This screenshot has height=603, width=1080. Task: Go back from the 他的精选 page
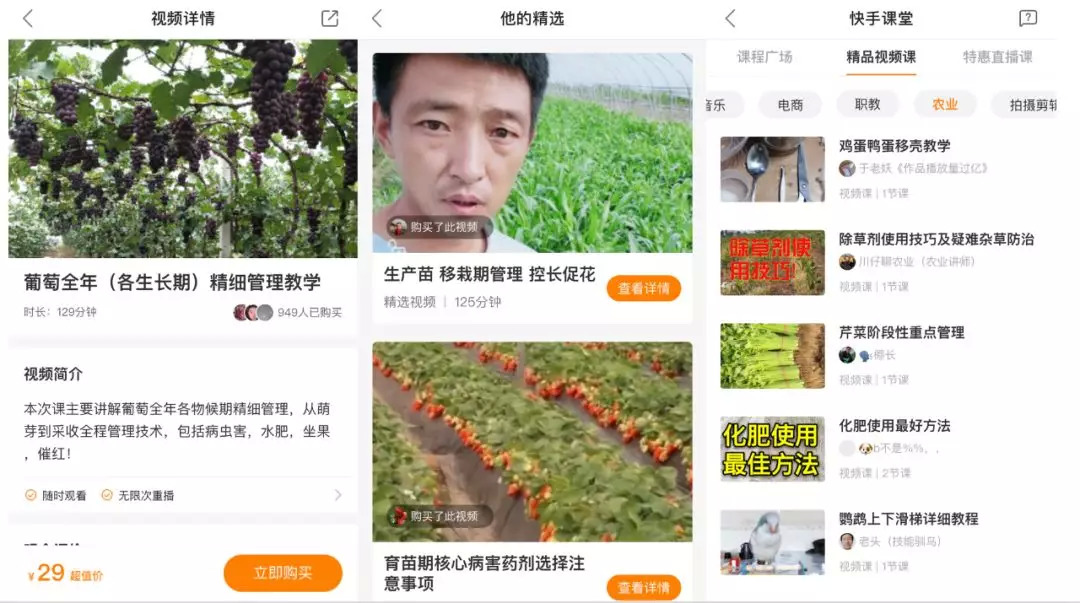[x=377, y=18]
